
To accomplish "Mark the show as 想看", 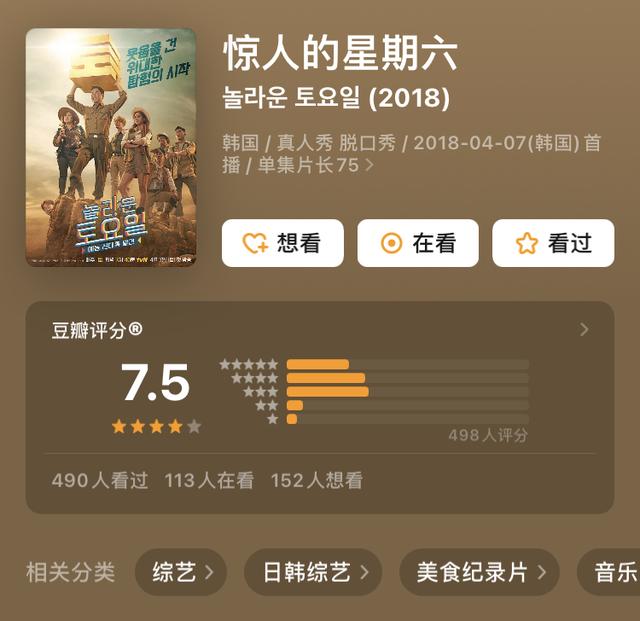I will pyautogui.click(x=283, y=243).
